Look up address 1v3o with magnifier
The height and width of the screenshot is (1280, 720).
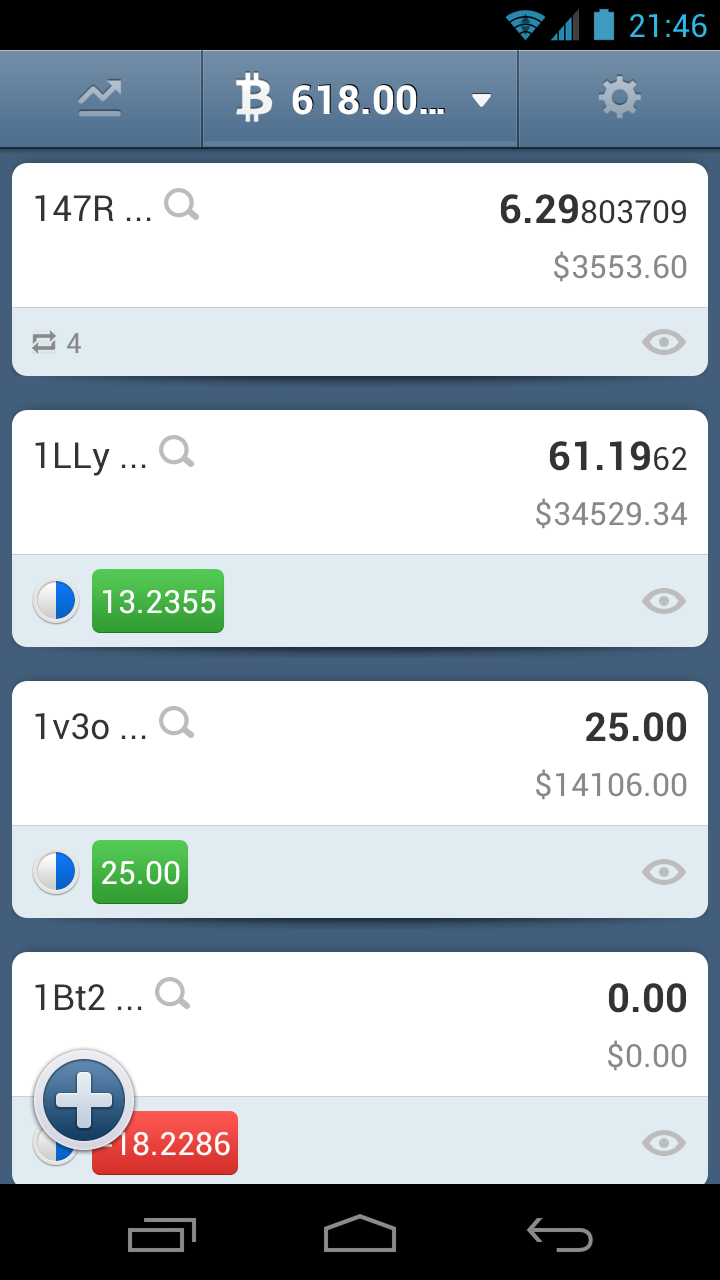(177, 723)
